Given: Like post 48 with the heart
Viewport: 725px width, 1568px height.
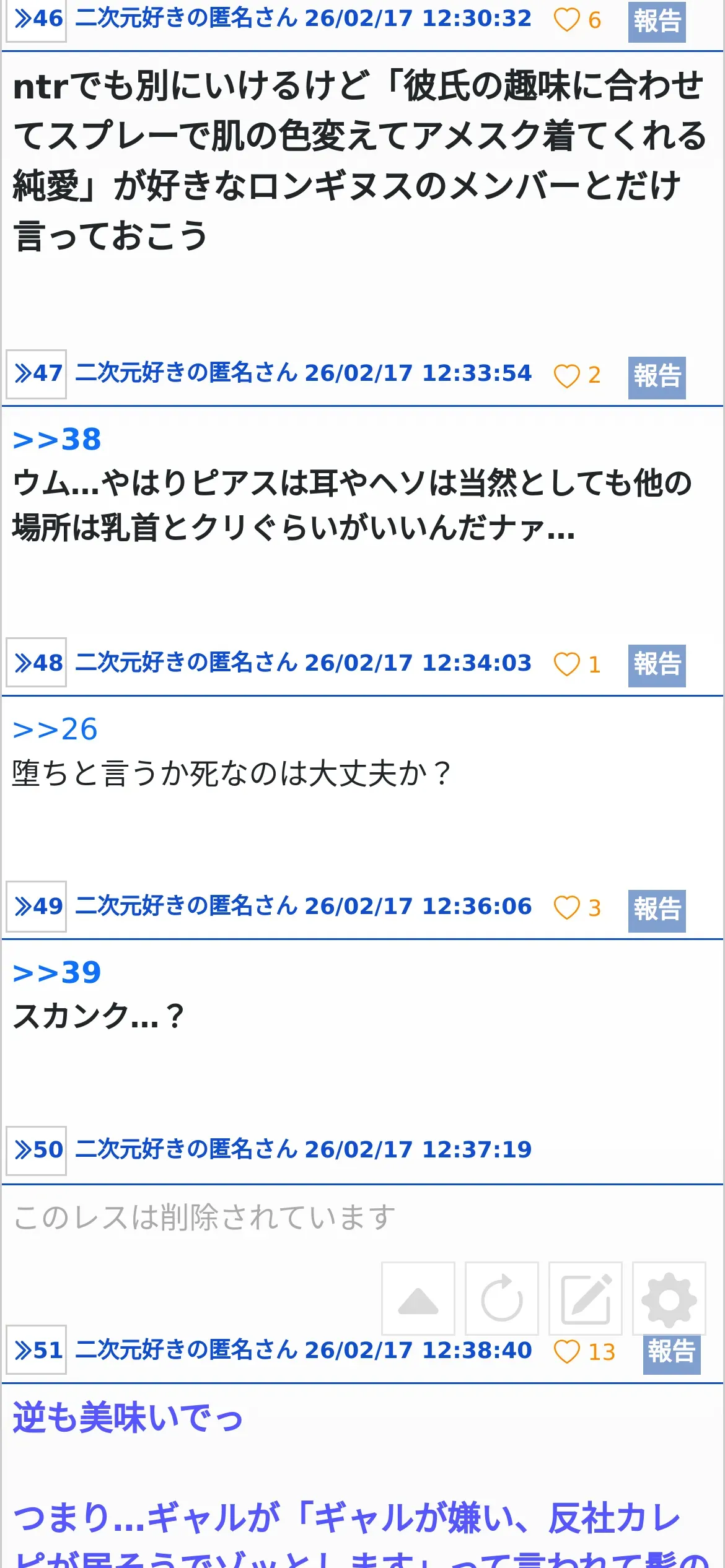Looking at the screenshot, I should click(566, 664).
